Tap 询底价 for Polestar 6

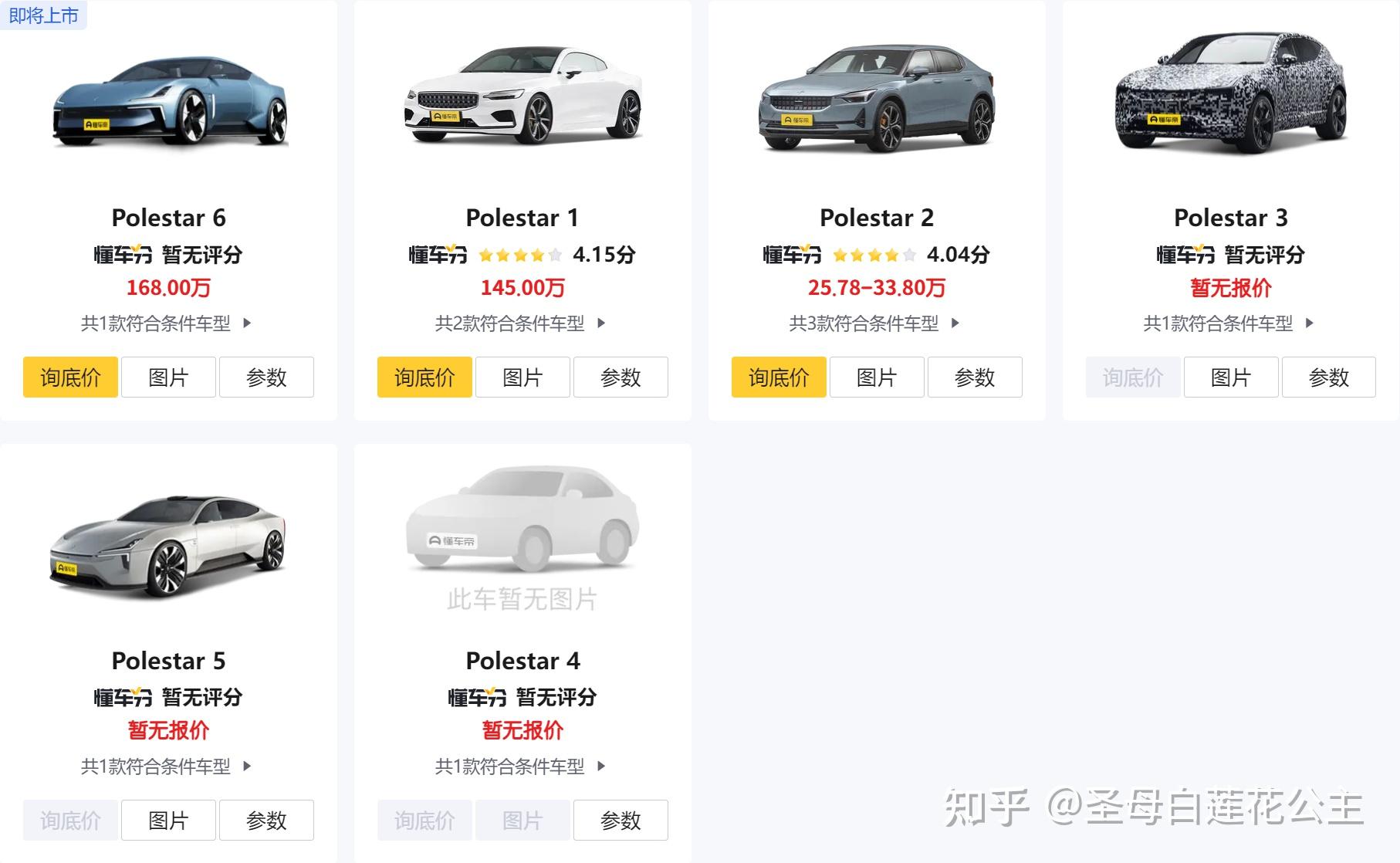pos(70,377)
